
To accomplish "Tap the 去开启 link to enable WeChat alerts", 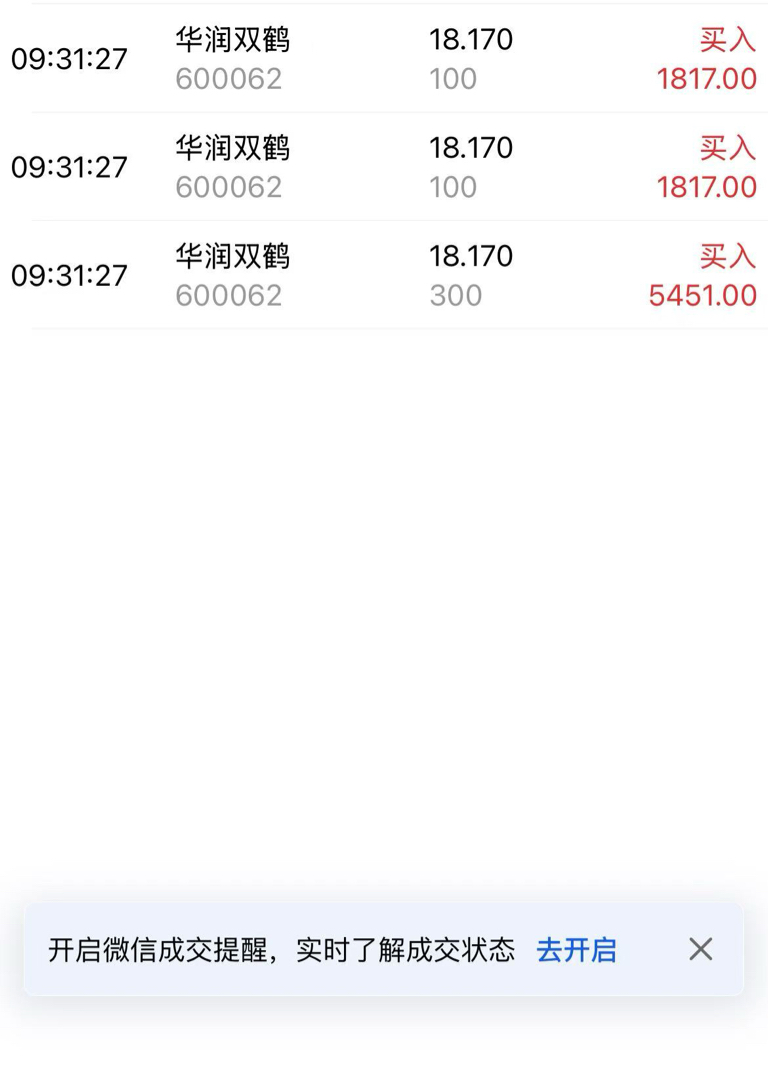I will click(576, 950).
